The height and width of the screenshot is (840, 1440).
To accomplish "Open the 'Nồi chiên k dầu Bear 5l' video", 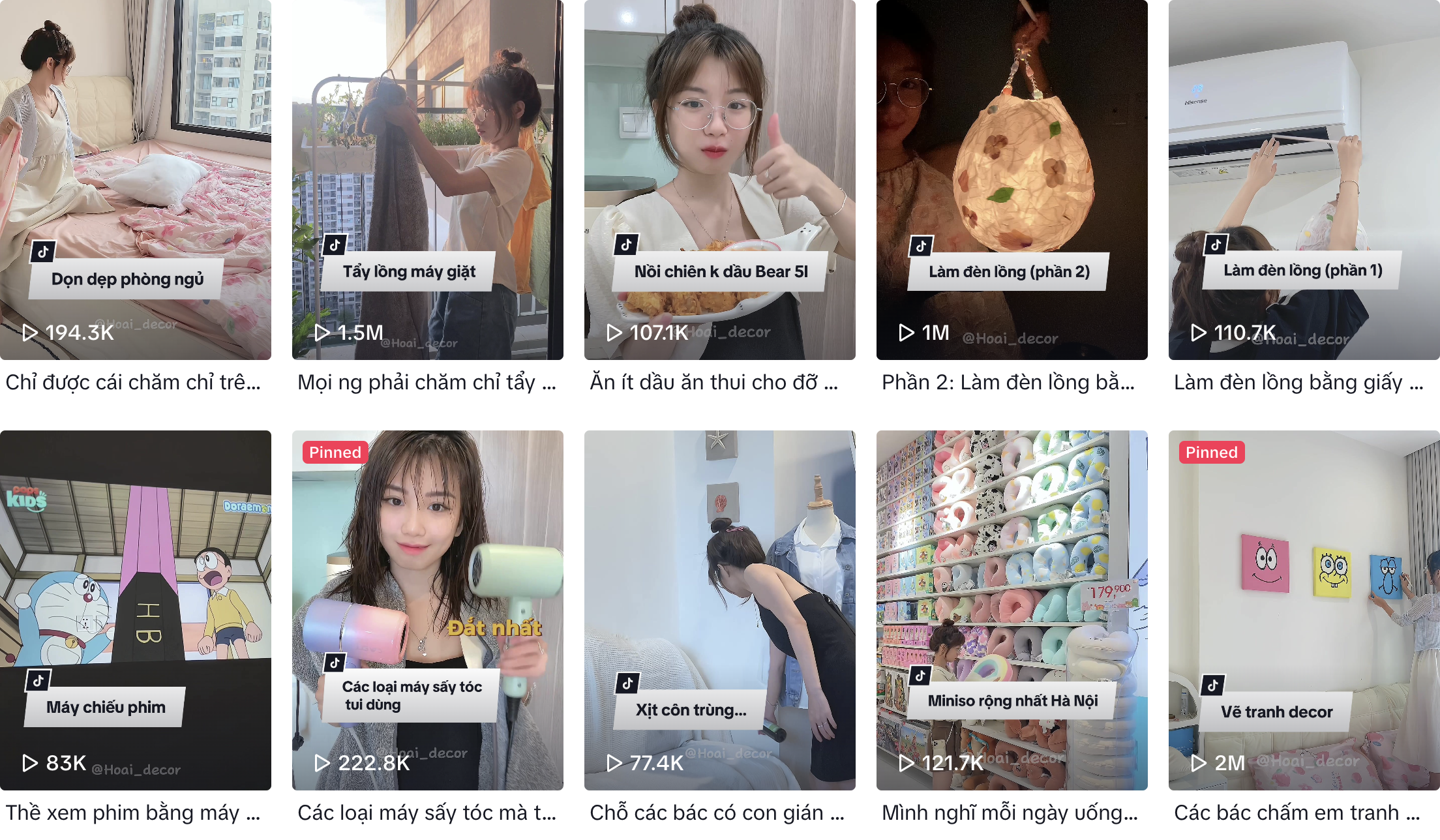I will click(719, 179).
